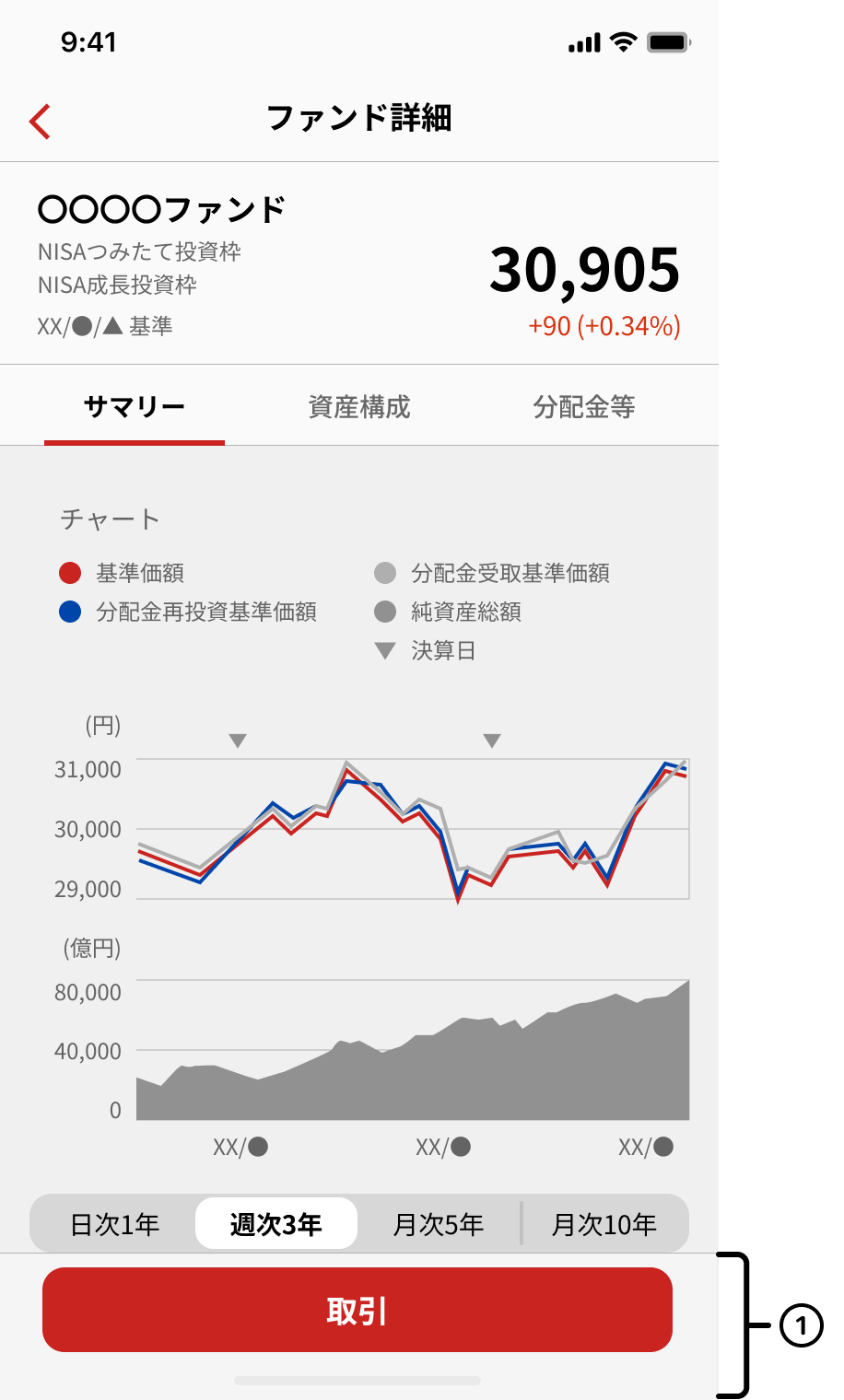Switch to the 分配金等 tab
The height and width of the screenshot is (1400, 844).
pos(586,405)
